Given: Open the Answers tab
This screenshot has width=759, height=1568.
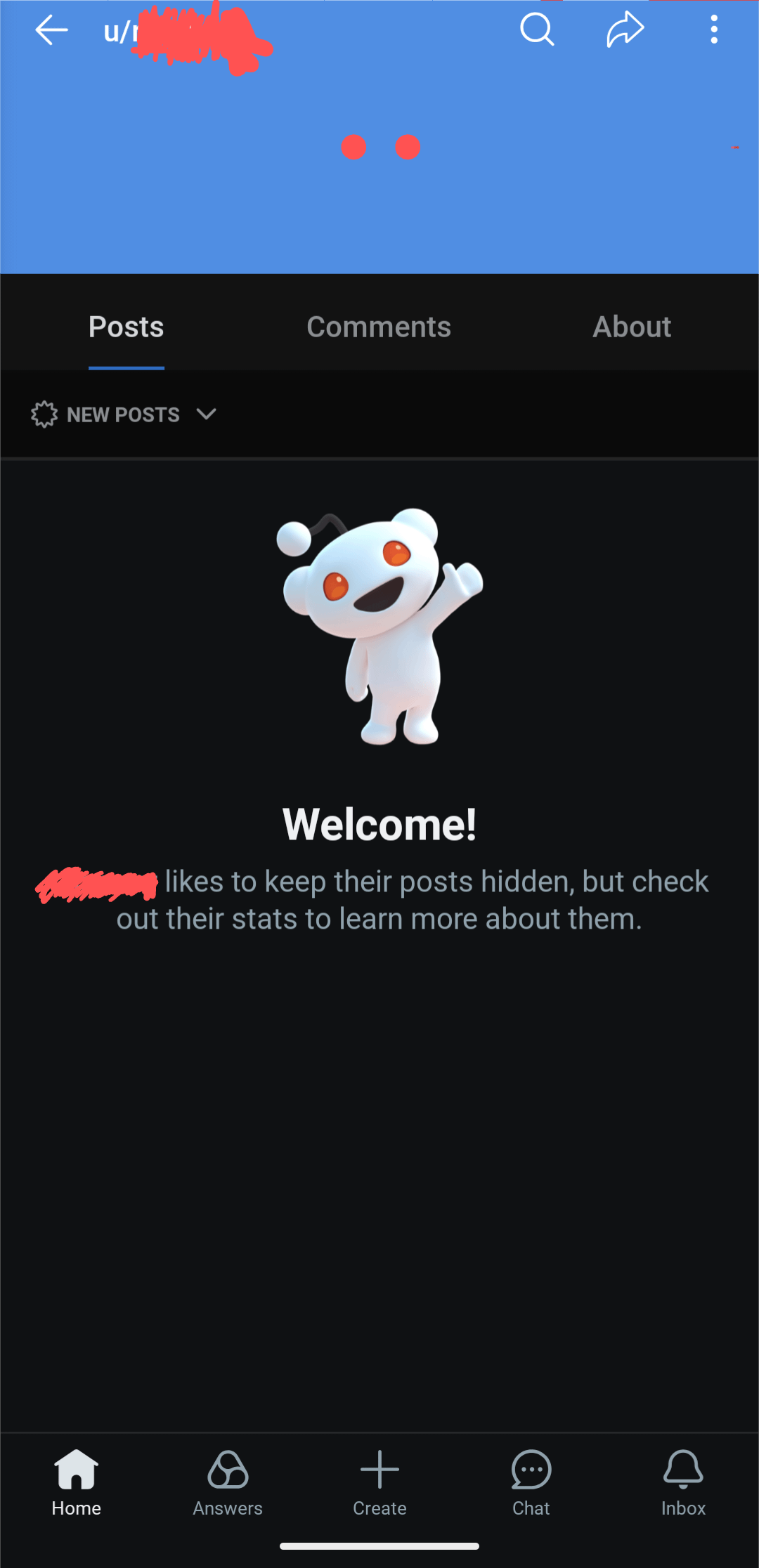Looking at the screenshot, I should coord(228,1482).
